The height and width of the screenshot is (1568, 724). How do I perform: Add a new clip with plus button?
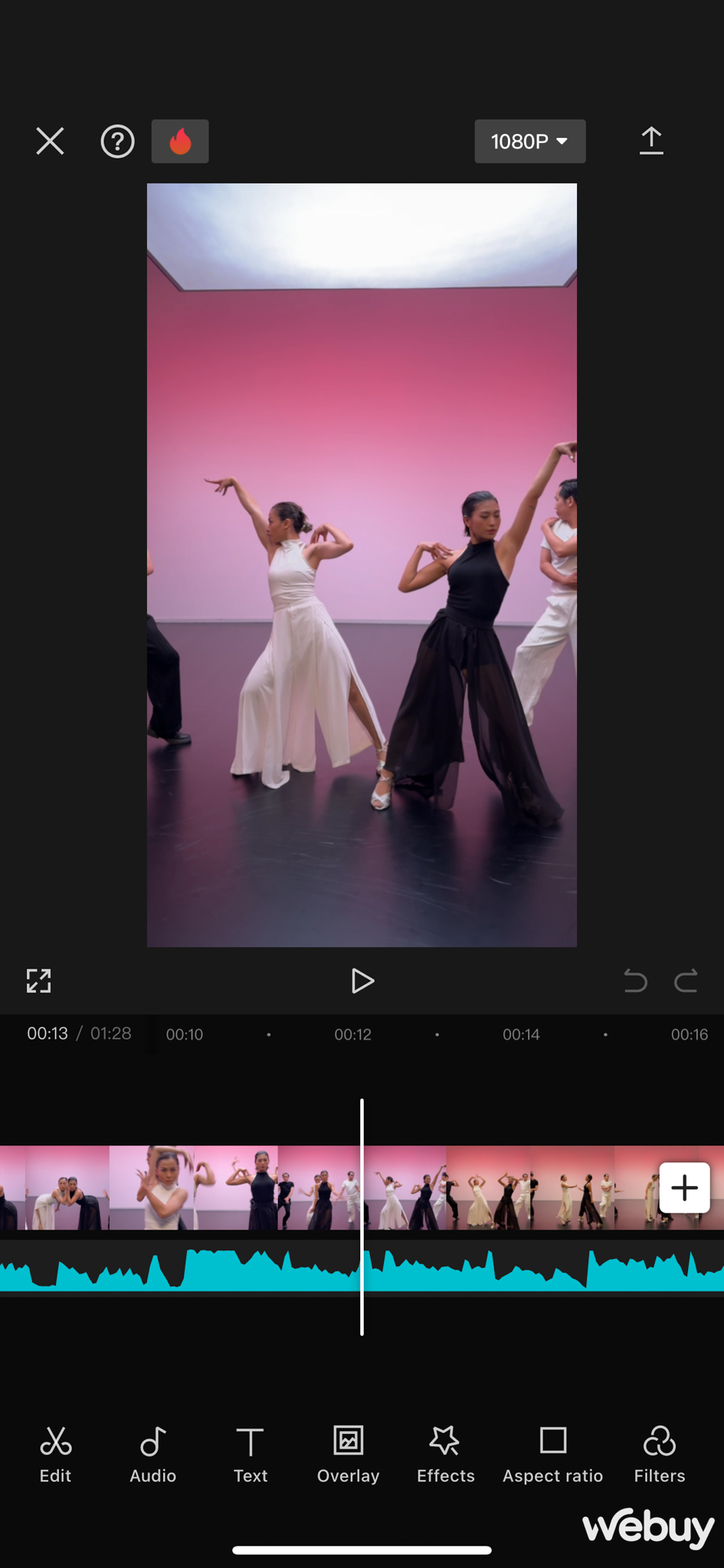(x=684, y=1187)
